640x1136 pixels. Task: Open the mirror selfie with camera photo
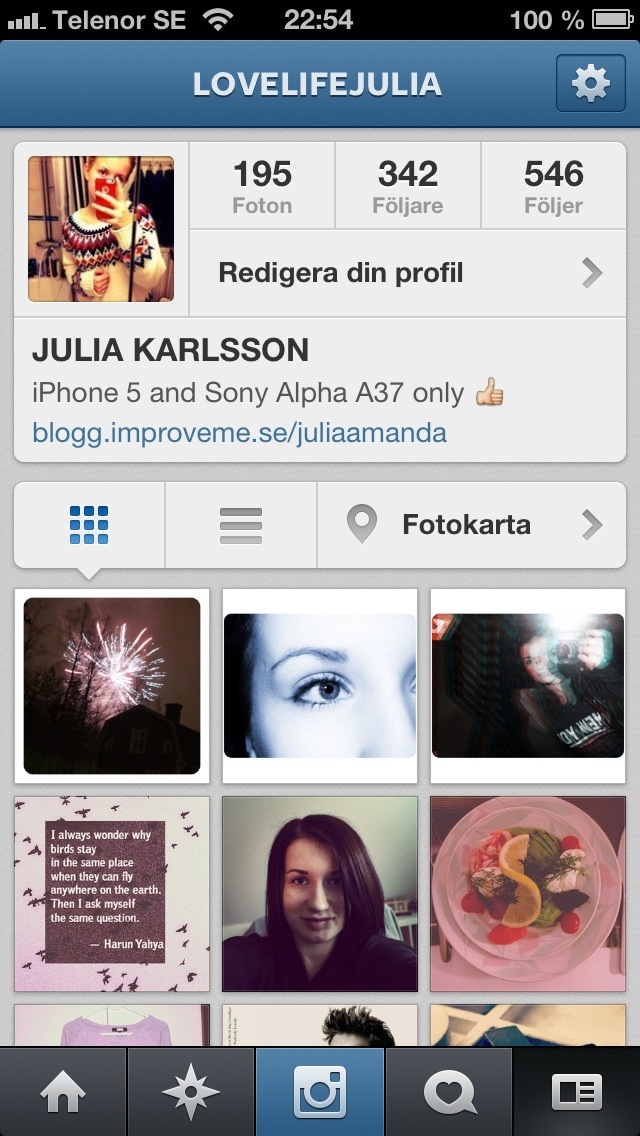coord(527,686)
